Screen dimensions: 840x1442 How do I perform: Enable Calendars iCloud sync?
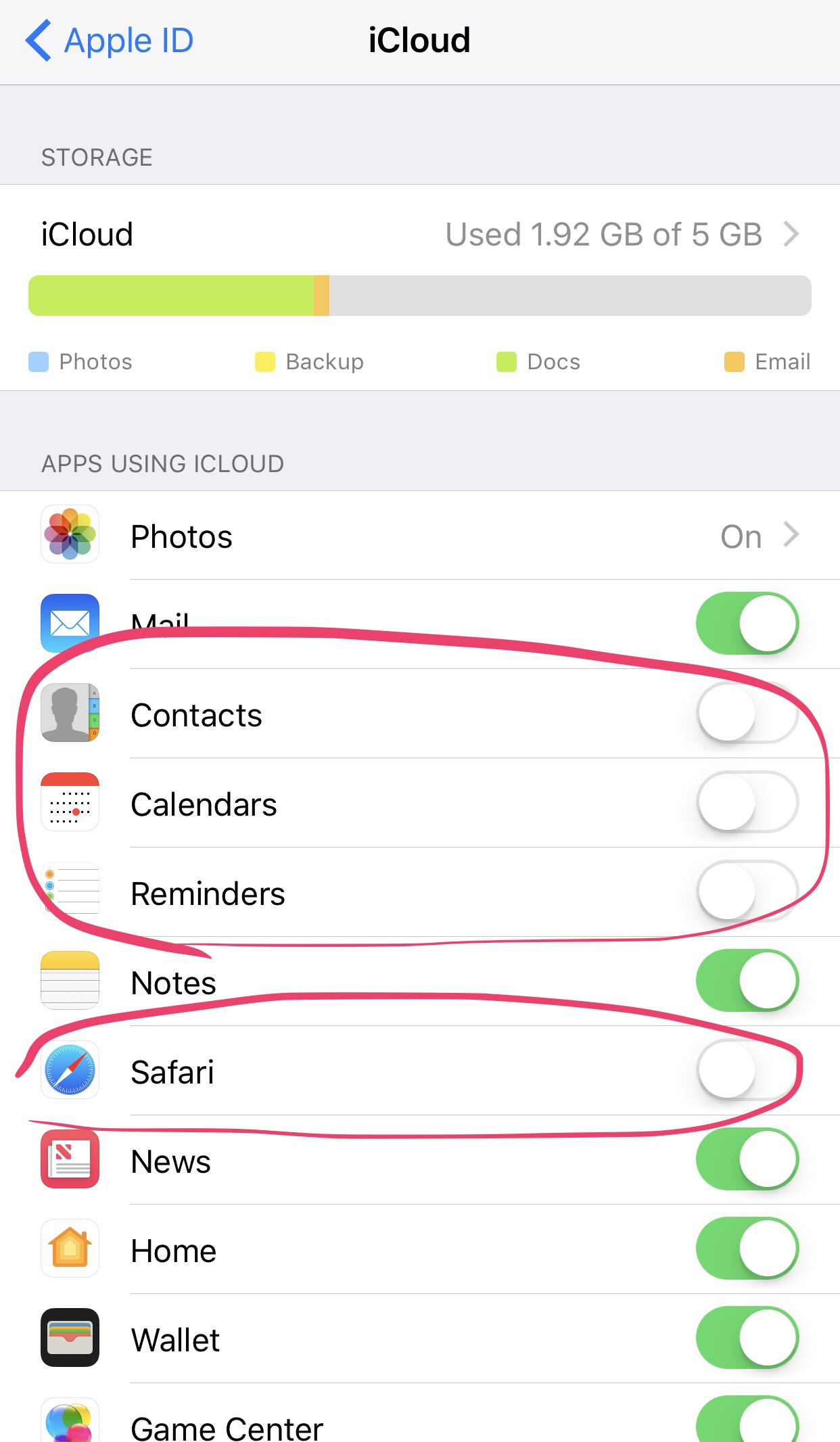pyautogui.click(x=747, y=802)
